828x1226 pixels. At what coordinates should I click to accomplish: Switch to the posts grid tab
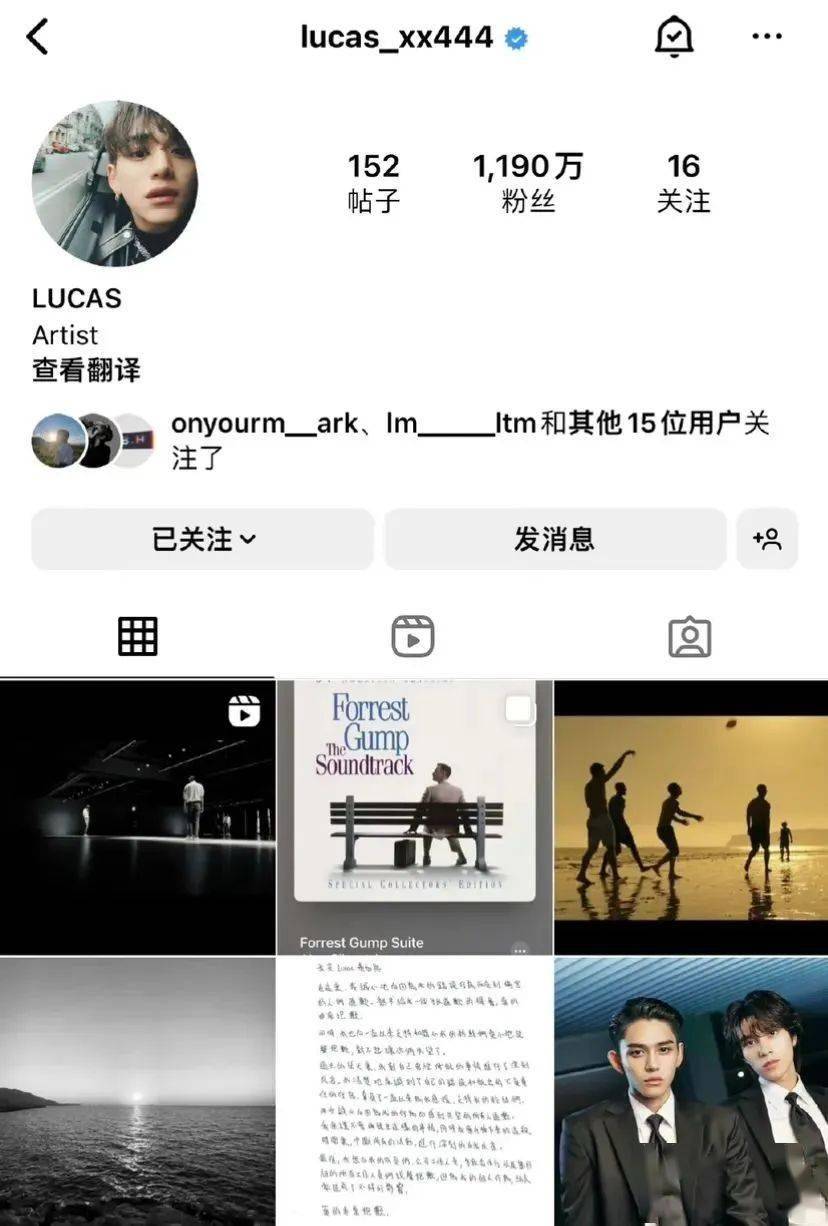[x=138, y=636]
